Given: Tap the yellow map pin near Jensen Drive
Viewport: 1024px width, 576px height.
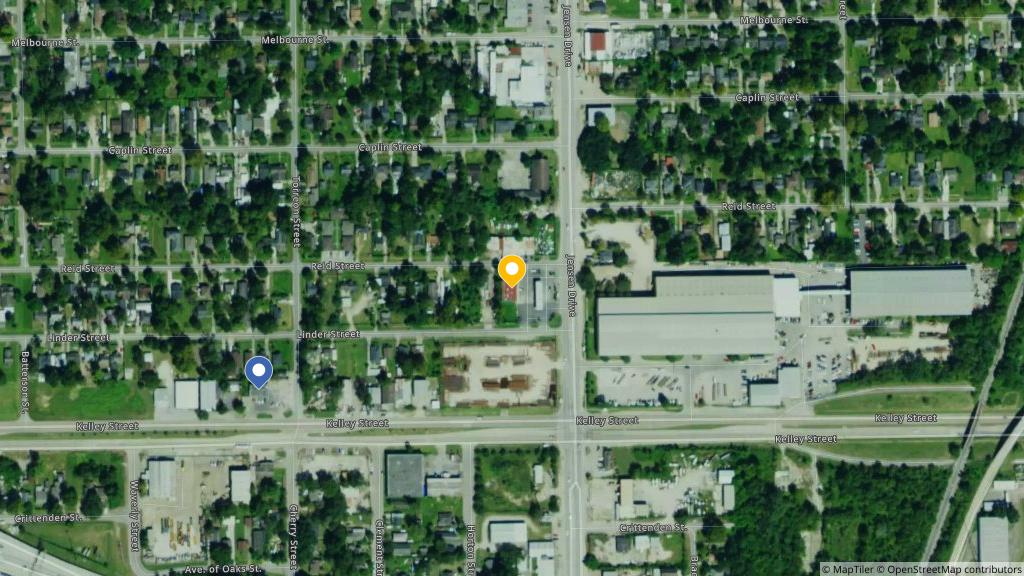Looking at the screenshot, I should pyautogui.click(x=512, y=271).
